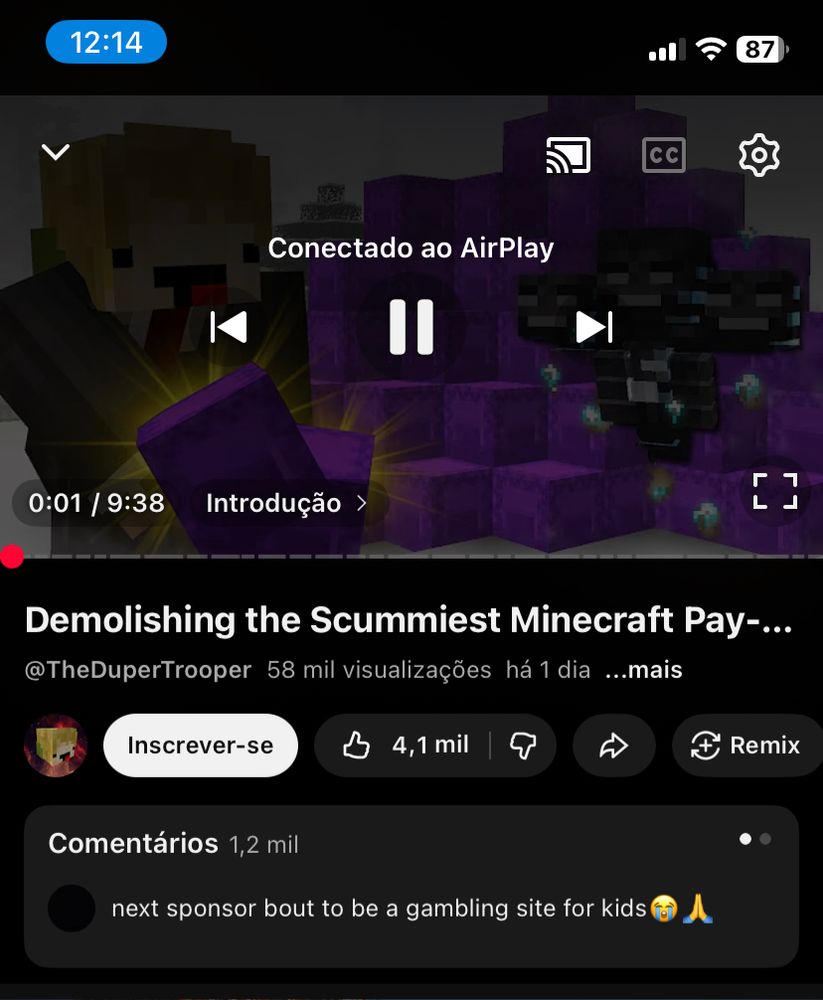Pause the playing video
823x1000 pixels.
coord(411,327)
